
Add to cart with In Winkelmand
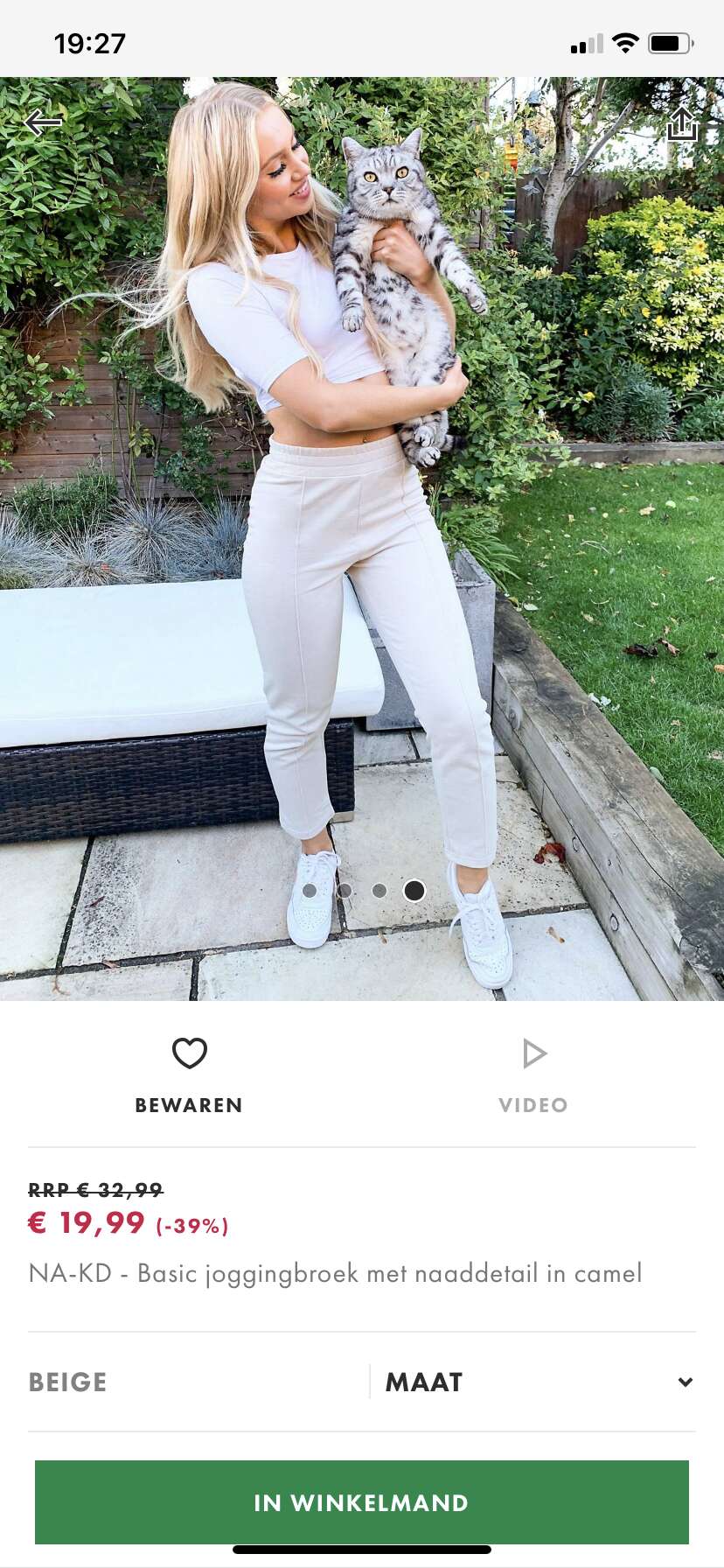362,1502
